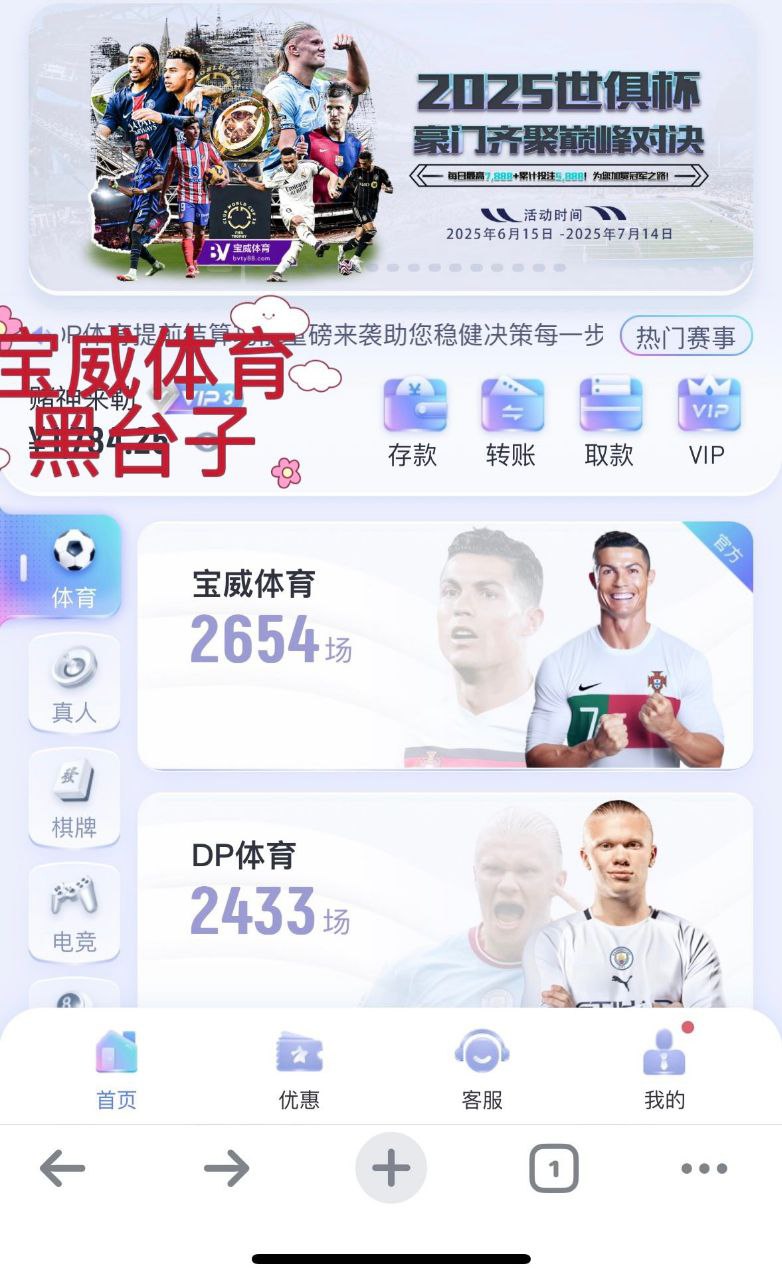Switch to the 真人 category

(x=74, y=683)
